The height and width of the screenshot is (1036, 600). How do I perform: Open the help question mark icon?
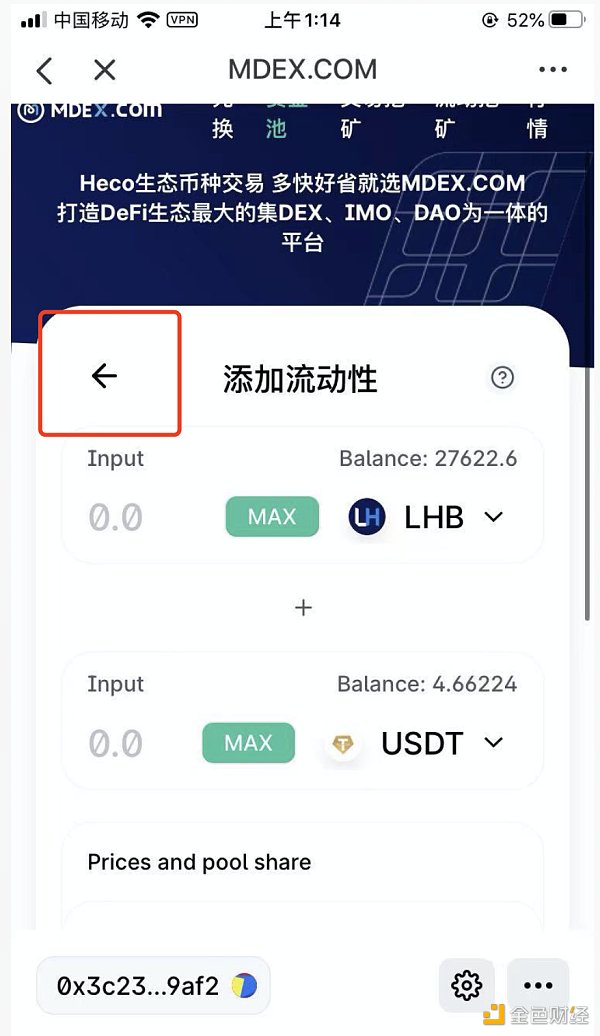[503, 377]
